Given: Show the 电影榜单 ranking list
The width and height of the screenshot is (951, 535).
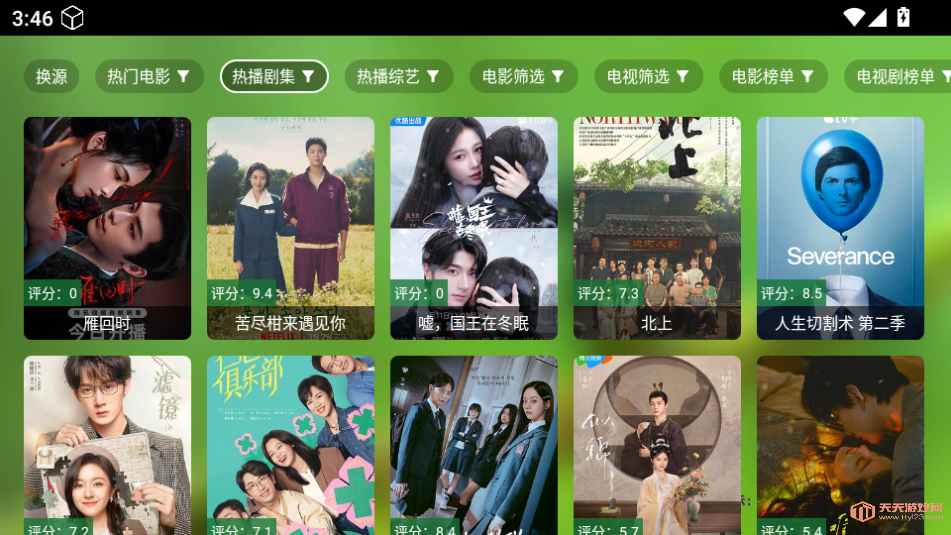Looking at the screenshot, I should (773, 76).
